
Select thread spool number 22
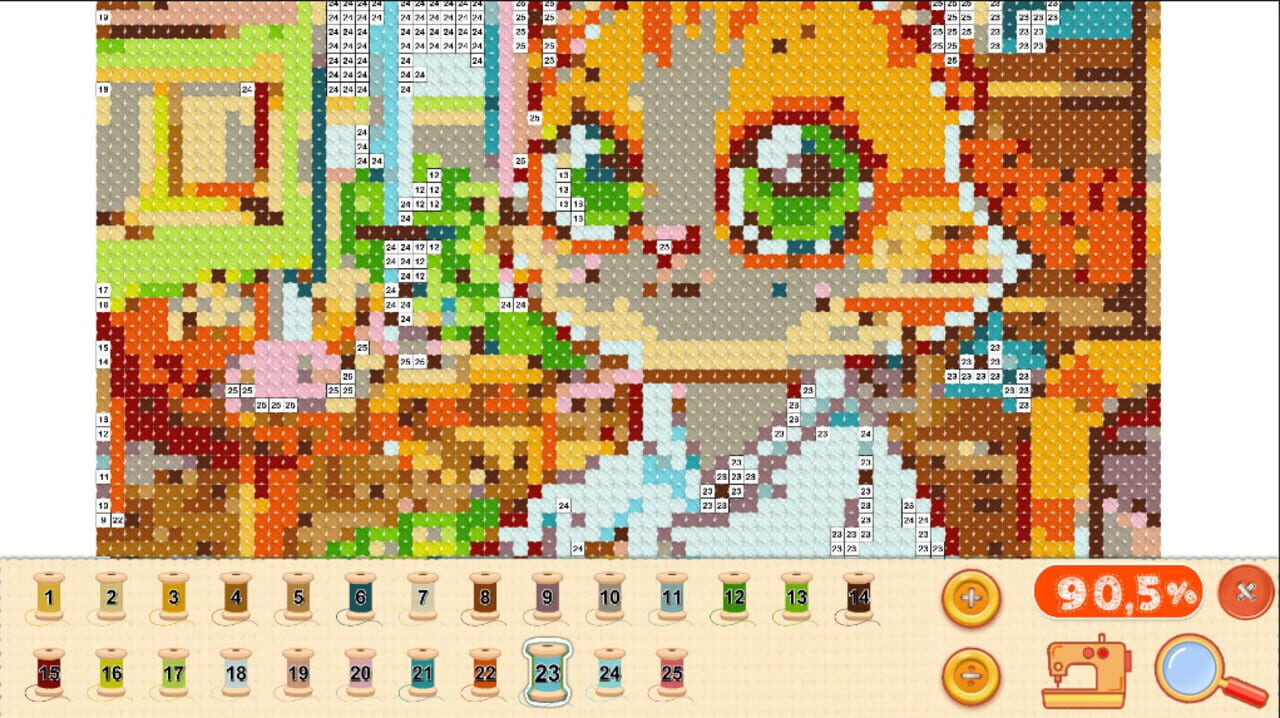pyautogui.click(x=485, y=673)
